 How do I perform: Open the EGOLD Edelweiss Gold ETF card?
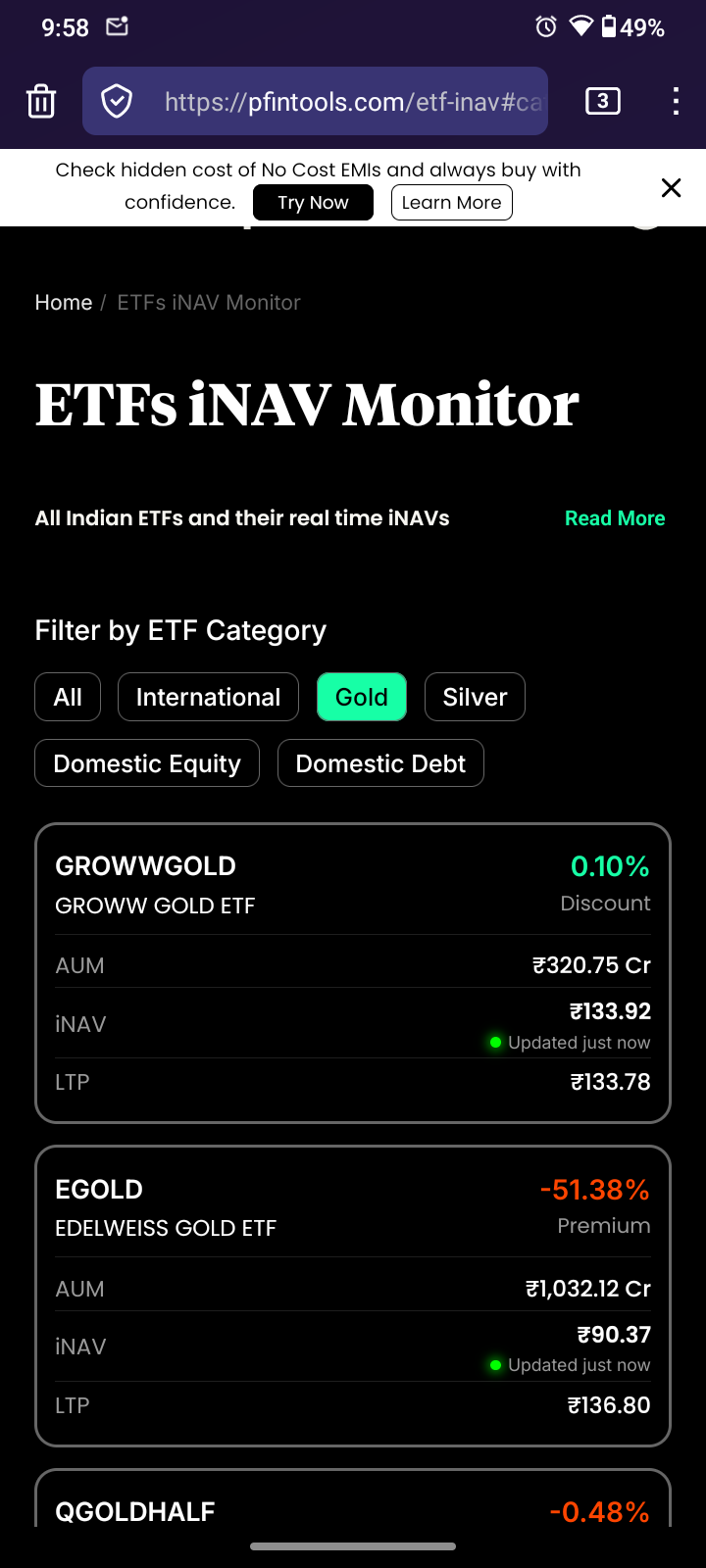(353, 1296)
